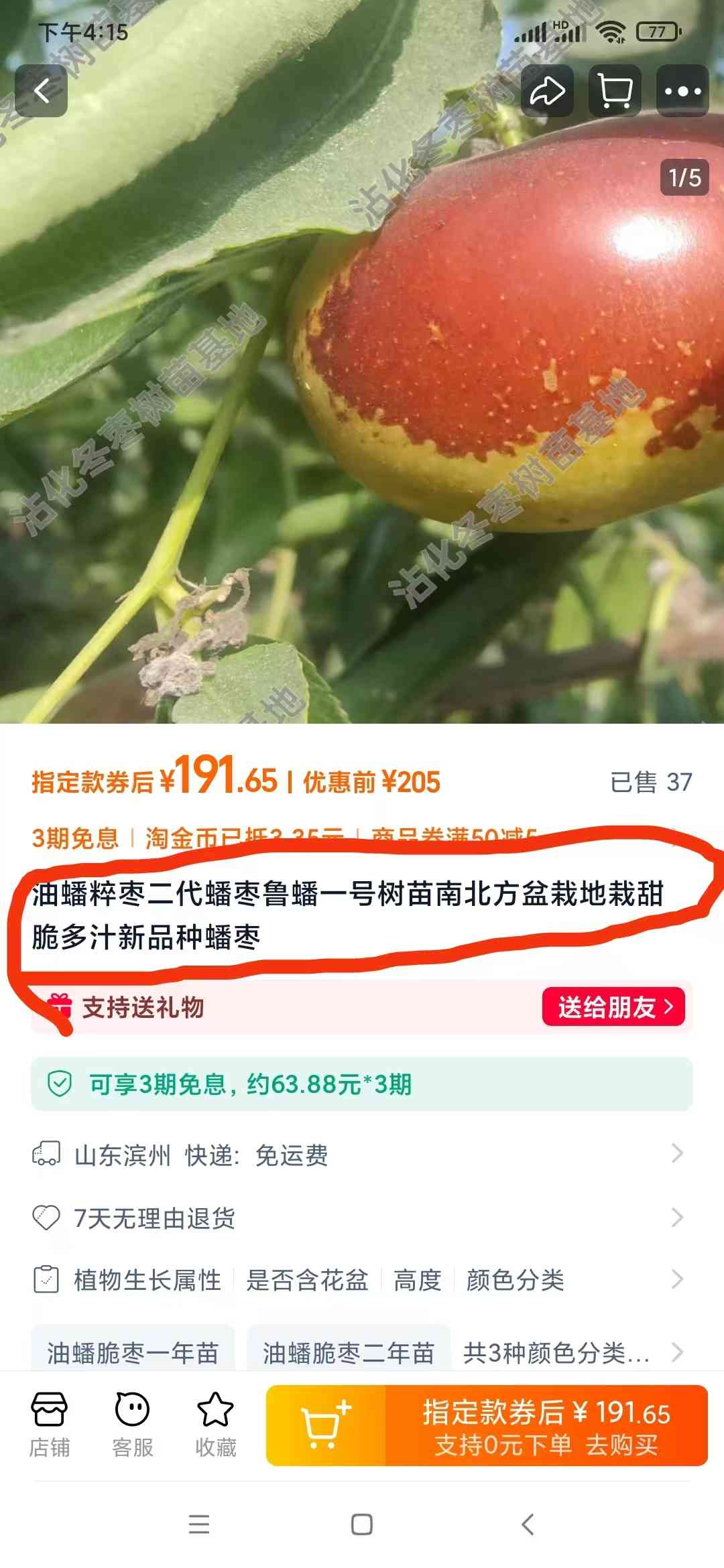
Task: Contact 客服 customer service
Action: click(132, 1425)
